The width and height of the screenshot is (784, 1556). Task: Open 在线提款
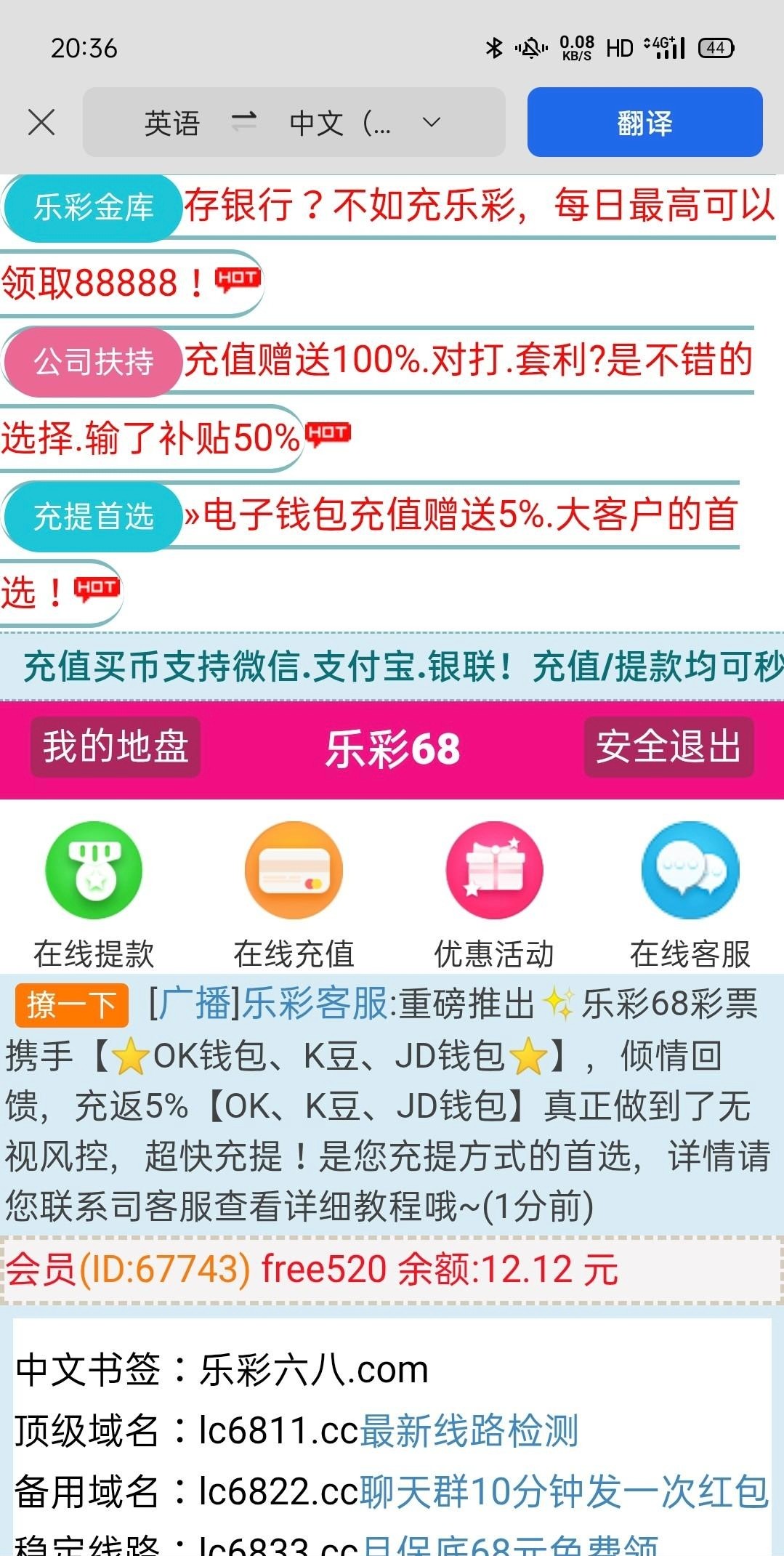pos(94,894)
